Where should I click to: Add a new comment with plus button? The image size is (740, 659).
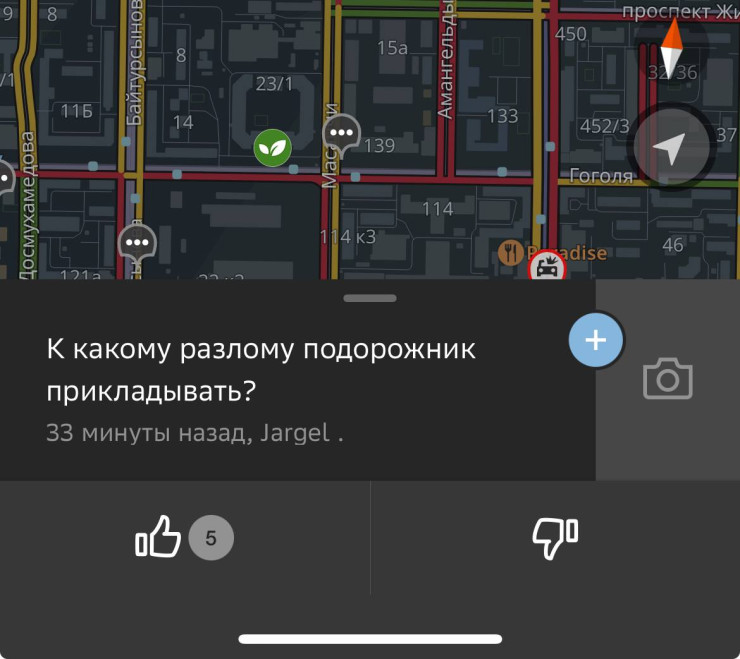click(x=595, y=340)
